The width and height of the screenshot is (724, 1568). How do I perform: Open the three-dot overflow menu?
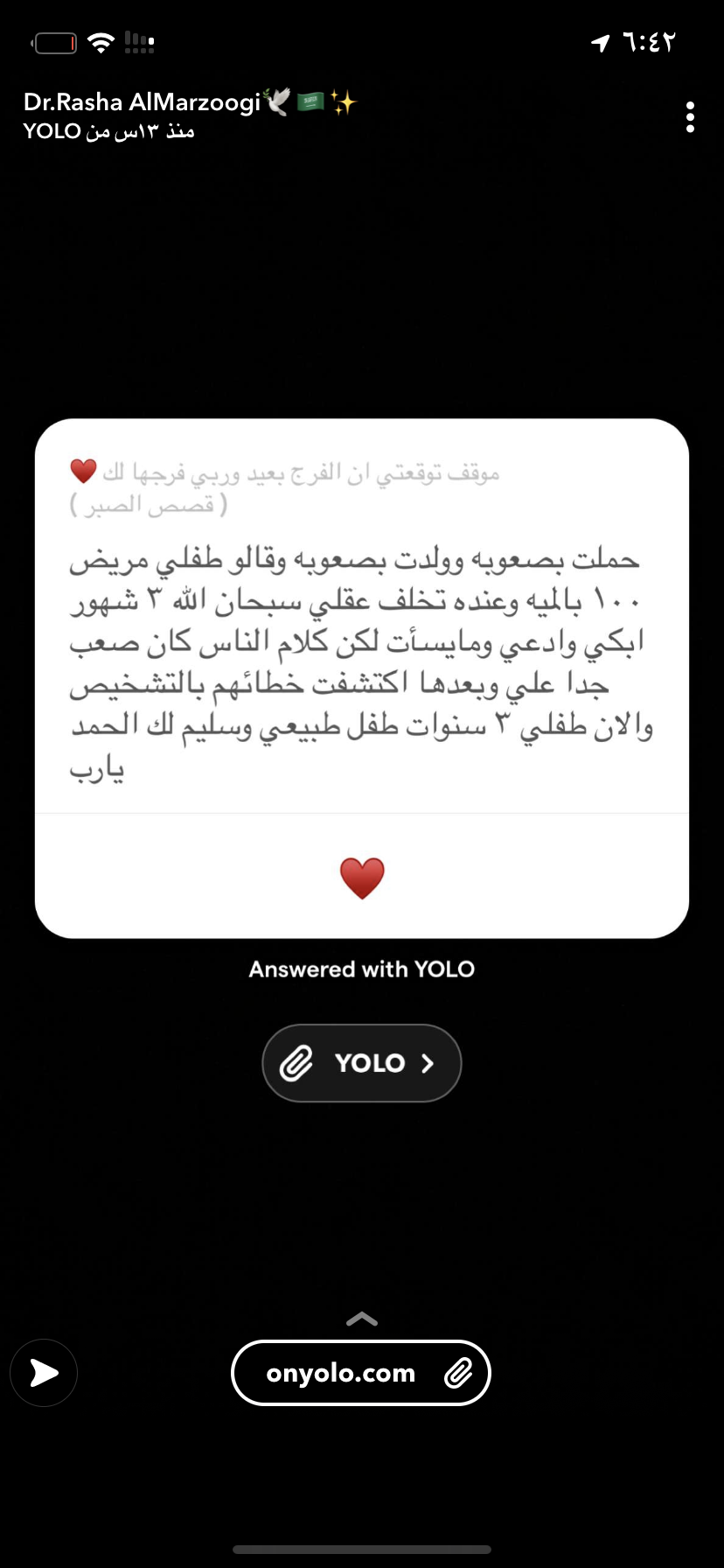(x=690, y=117)
